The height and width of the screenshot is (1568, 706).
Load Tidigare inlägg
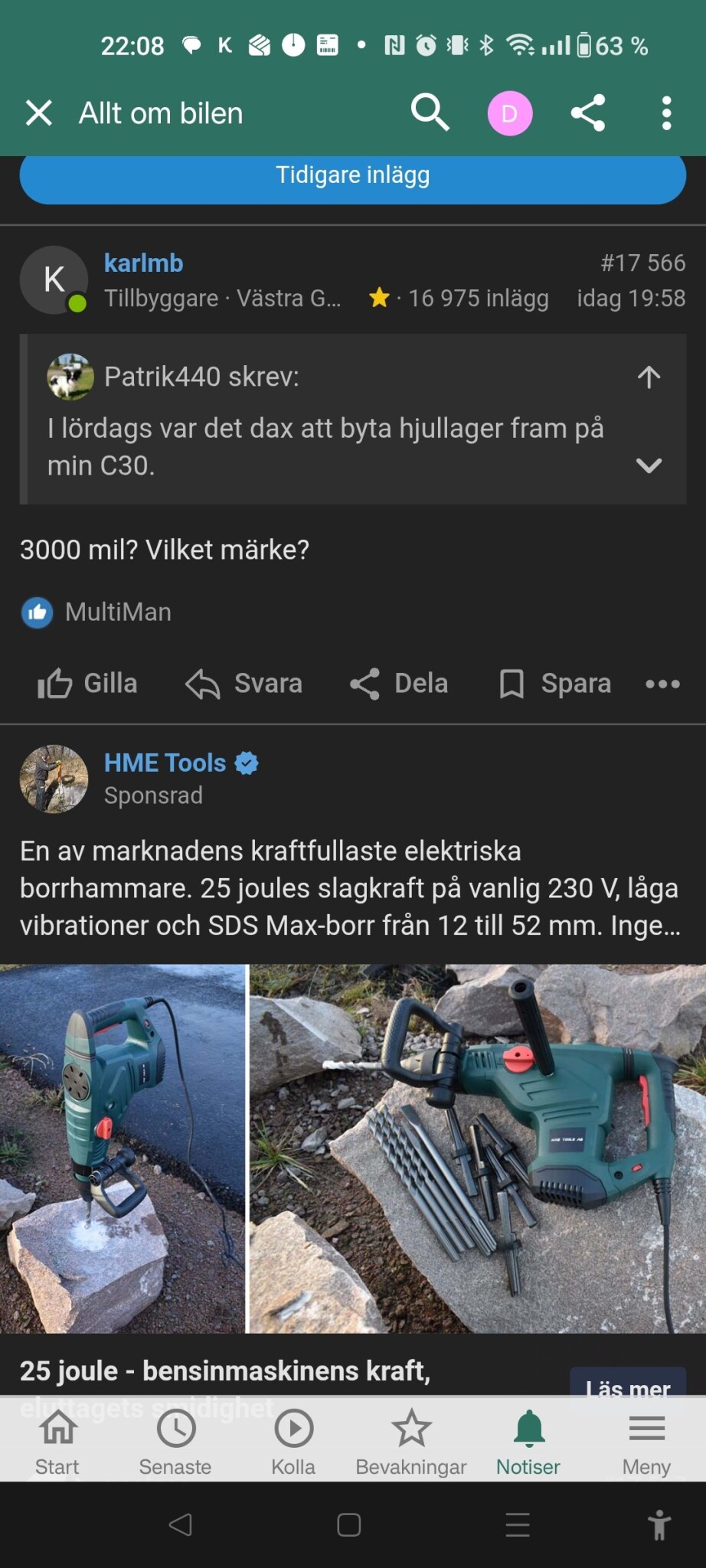(x=352, y=176)
